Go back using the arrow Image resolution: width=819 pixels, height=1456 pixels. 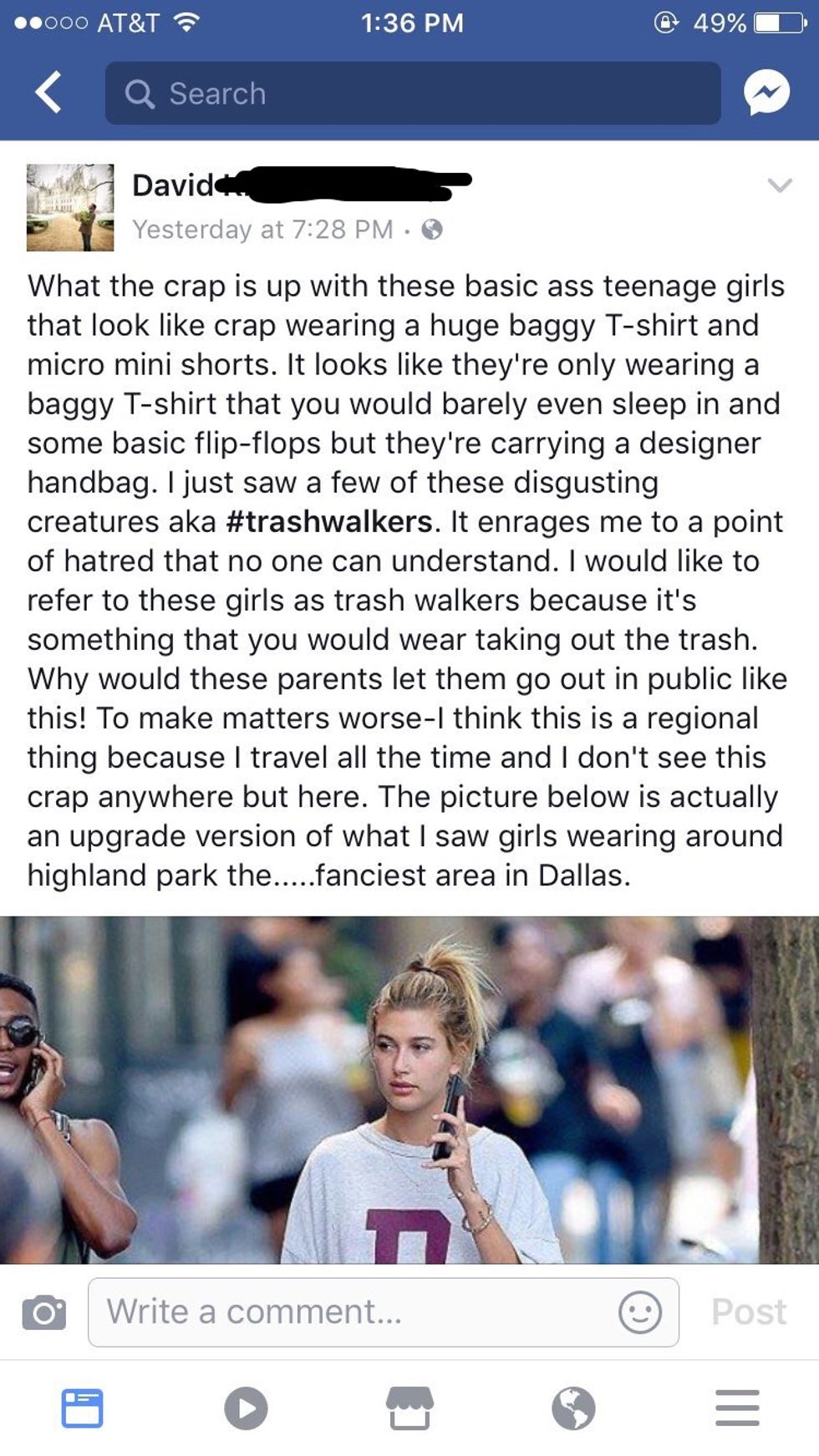(48, 93)
